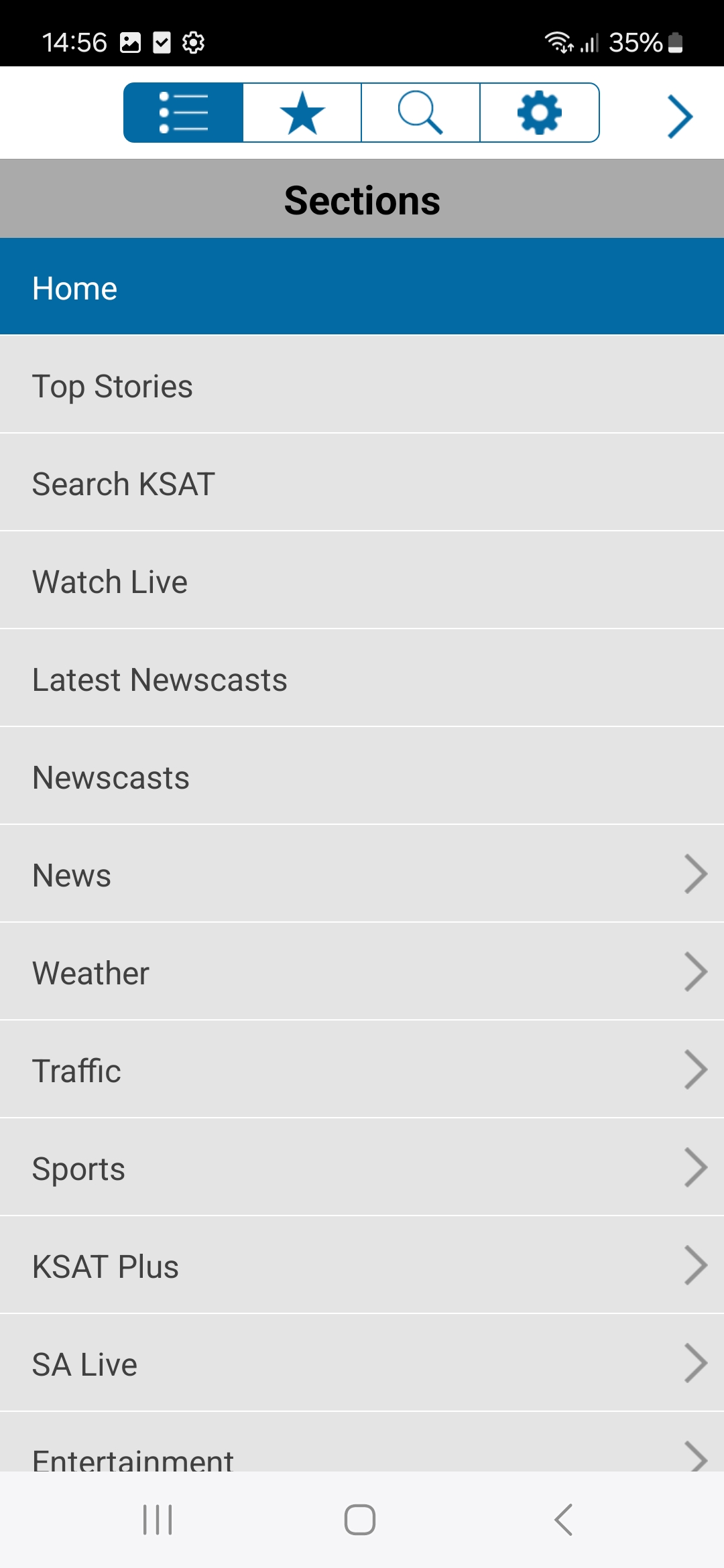Switch to the favorites star tab
This screenshot has height=1568, width=724.
[x=302, y=113]
